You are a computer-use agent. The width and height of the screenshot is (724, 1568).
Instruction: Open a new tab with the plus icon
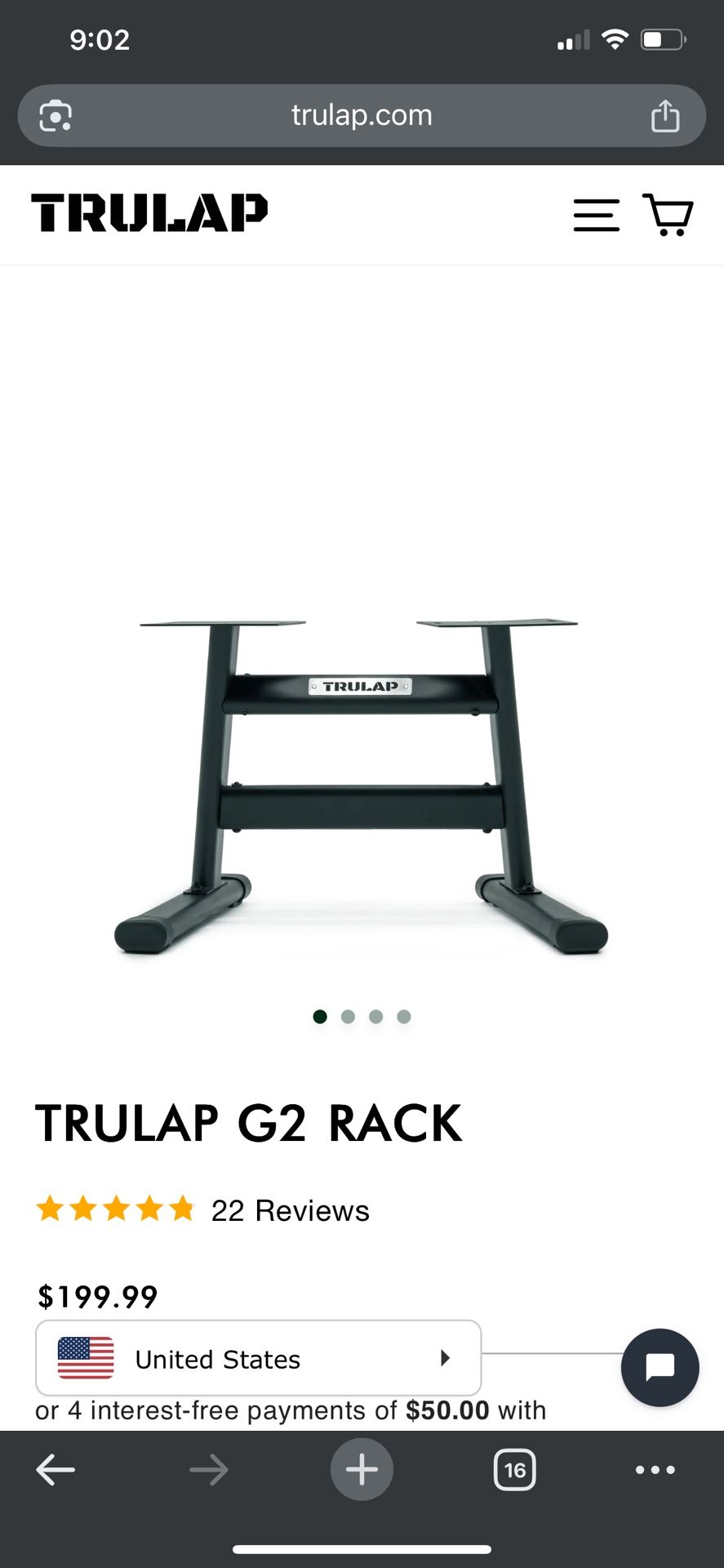tap(362, 1470)
